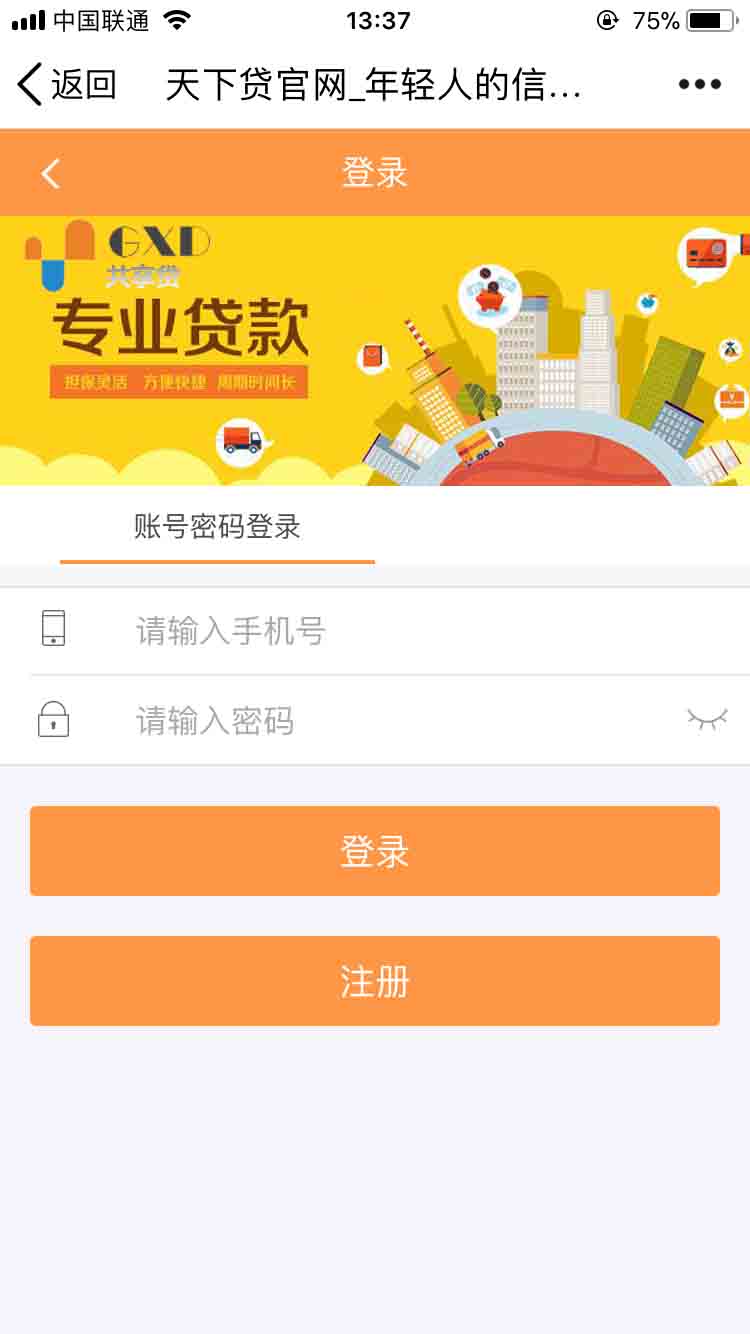Open the three-dot overflow menu

click(699, 85)
